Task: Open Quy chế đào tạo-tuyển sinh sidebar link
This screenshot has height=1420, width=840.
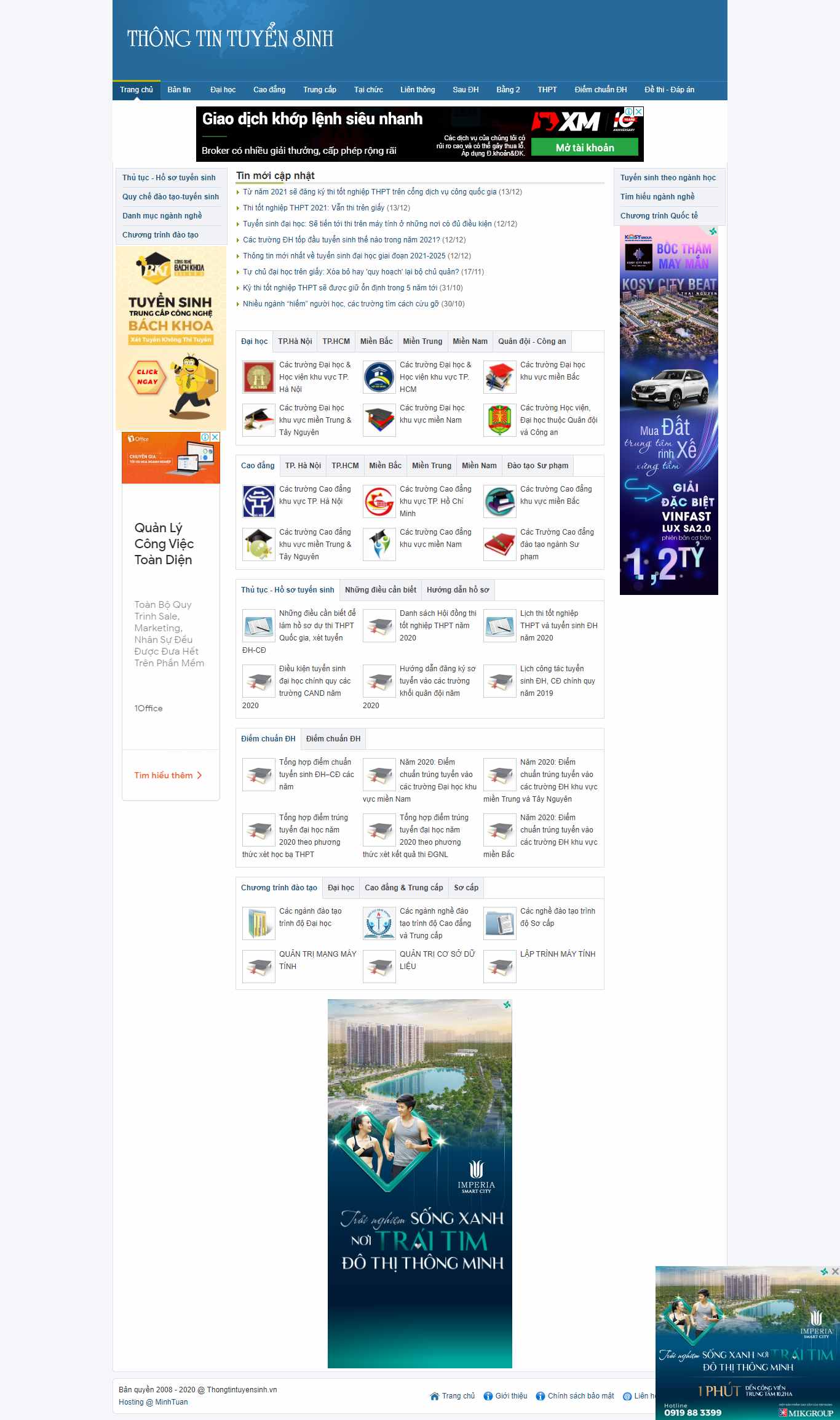Action: tap(170, 197)
